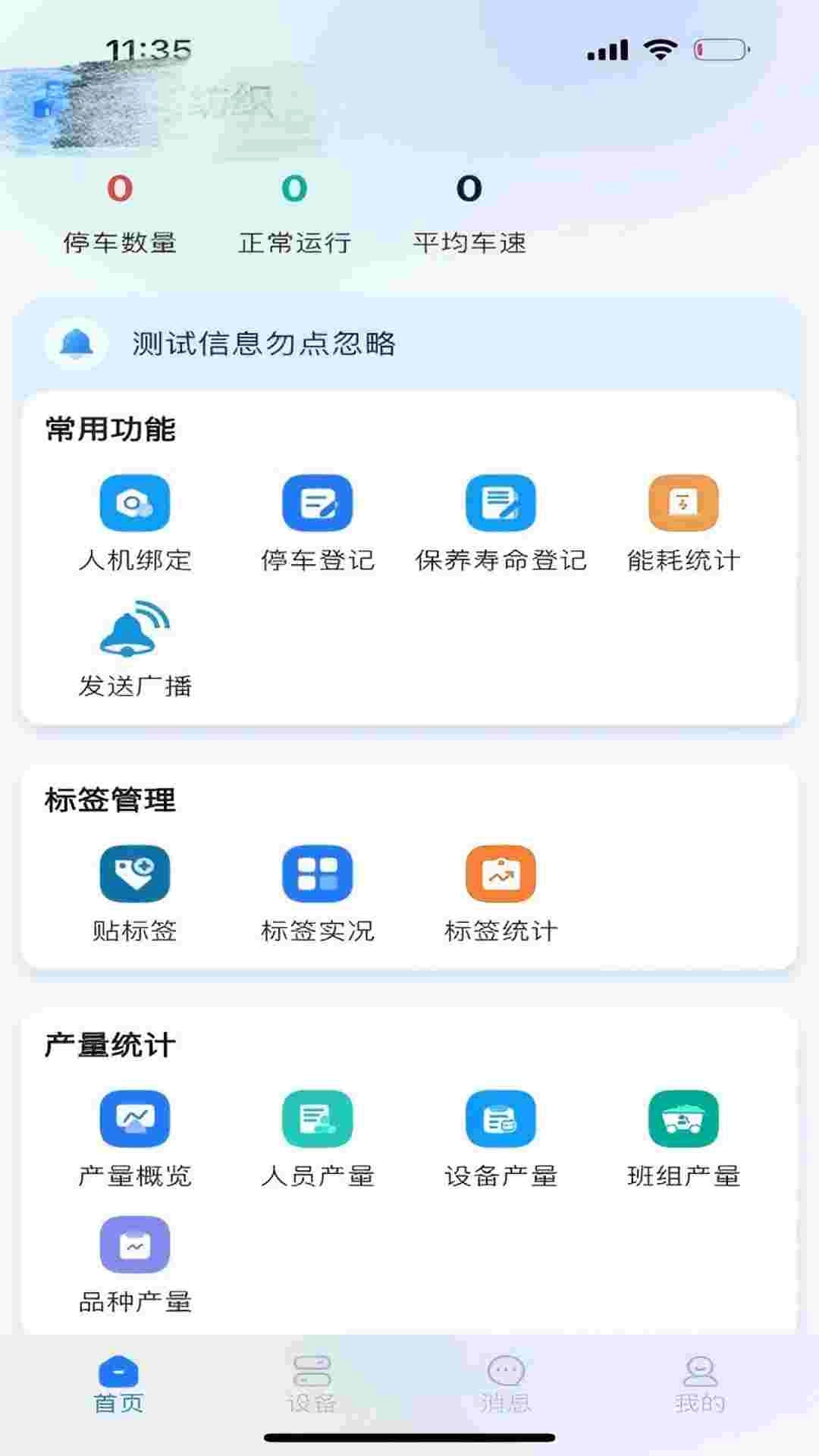Open the 品种产量 variety output icon
Image resolution: width=819 pixels, height=1456 pixels.
click(134, 1244)
